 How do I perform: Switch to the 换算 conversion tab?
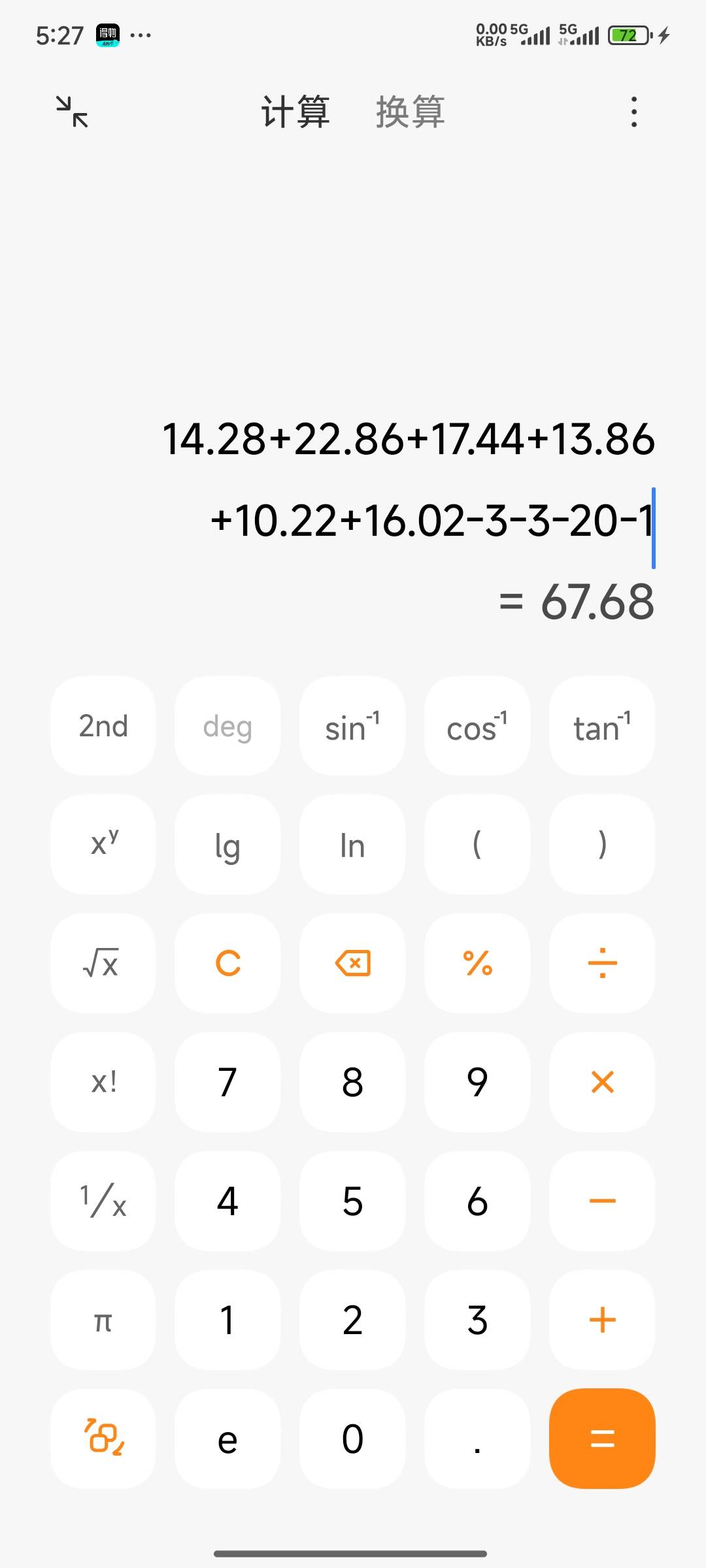tap(410, 112)
